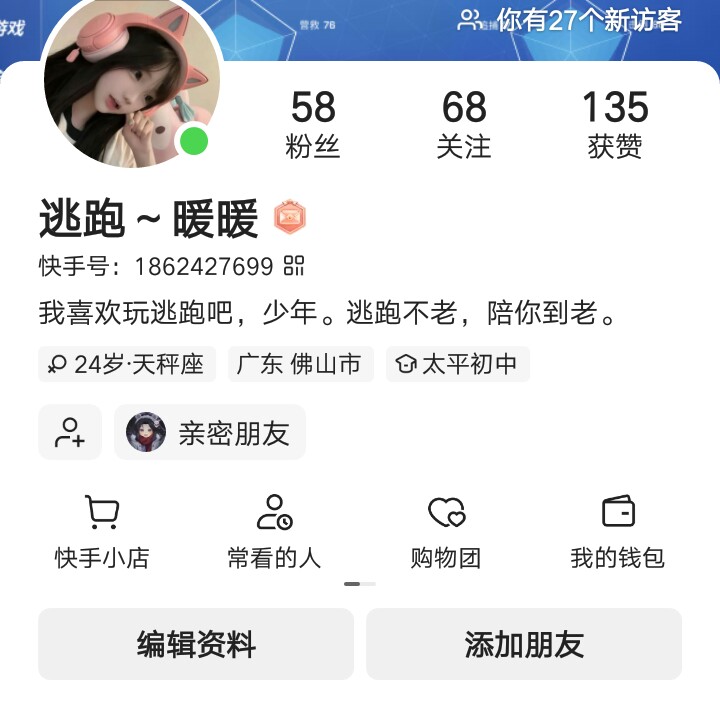Viewport: 720px width, 720px height.
Task: Open 我的钱包 wallet
Action: pyautogui.click(x=618, y=532)
